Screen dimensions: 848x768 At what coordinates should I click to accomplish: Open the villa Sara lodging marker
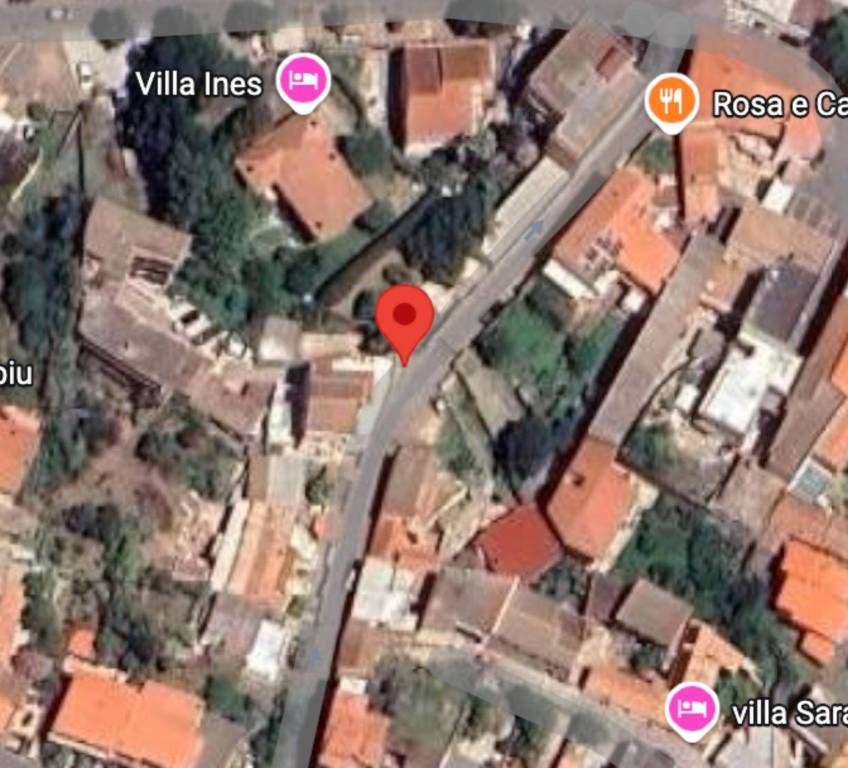(x=691, y=709)
